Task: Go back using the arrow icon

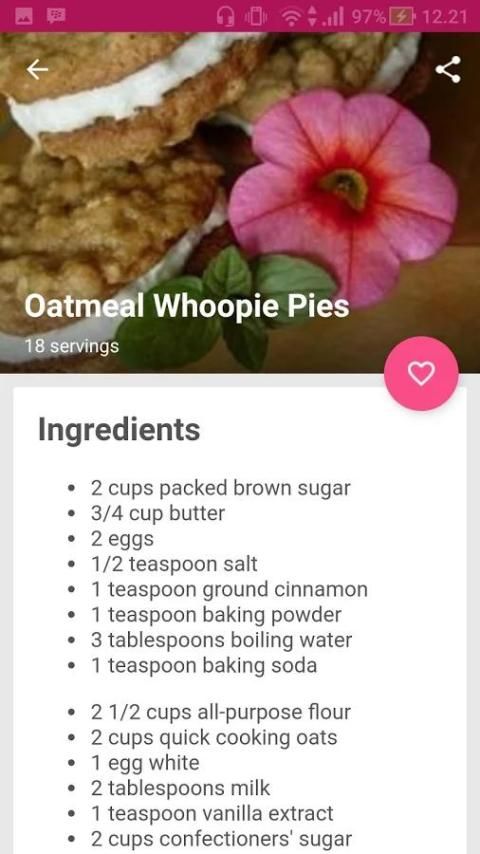Action: 37,69
